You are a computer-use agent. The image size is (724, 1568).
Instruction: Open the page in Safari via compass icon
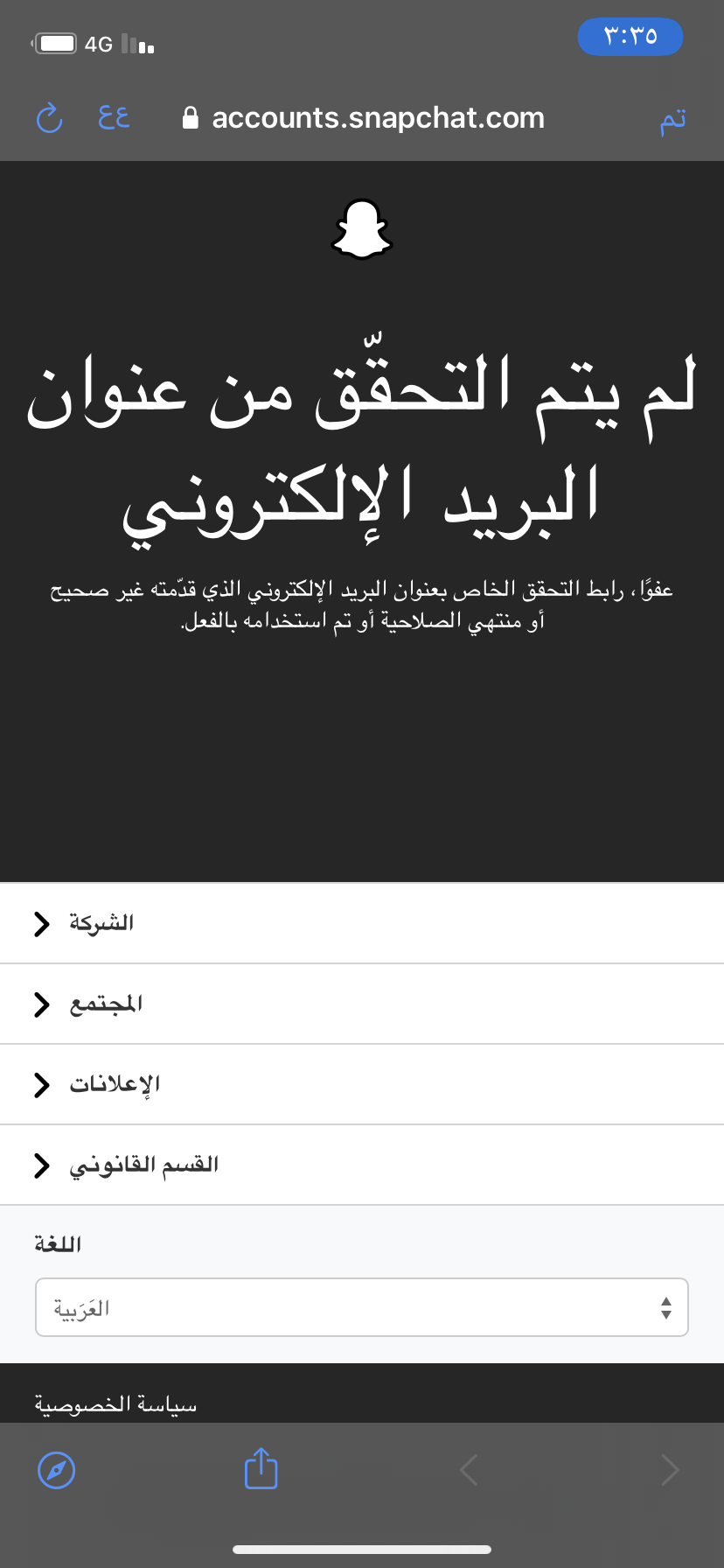(57, 1470)
